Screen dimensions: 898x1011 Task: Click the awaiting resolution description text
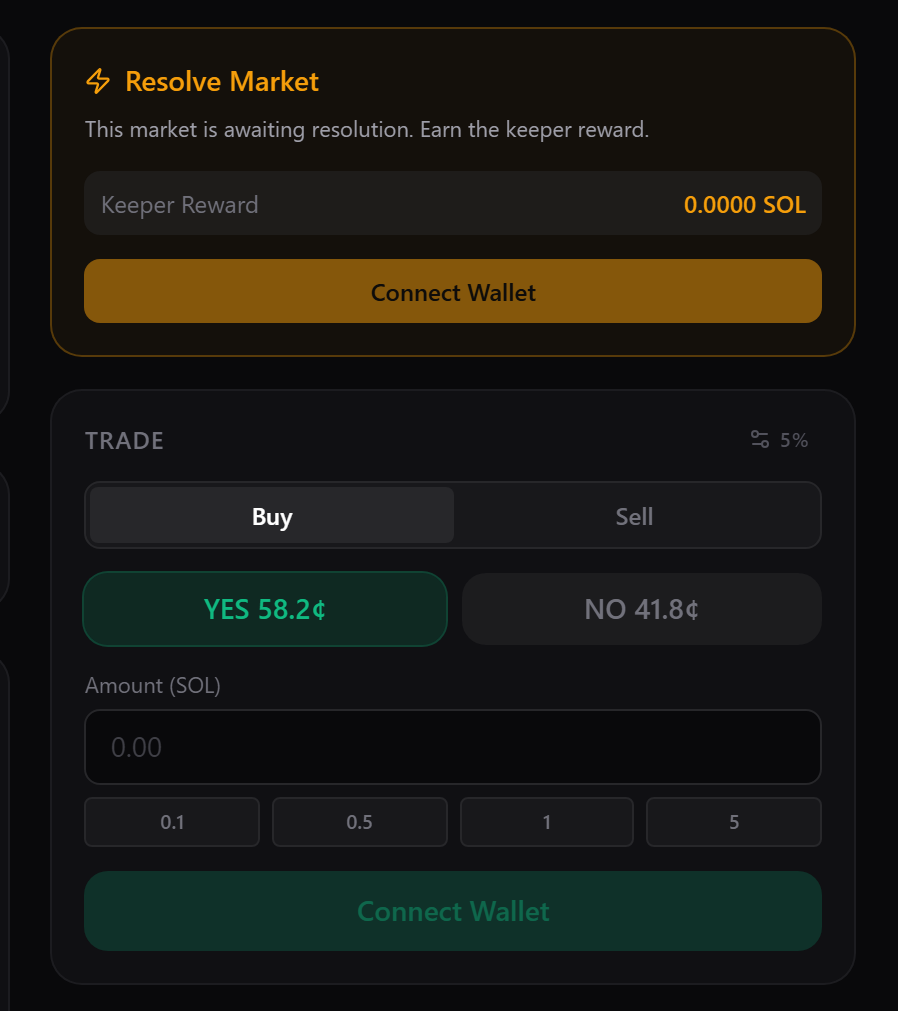coord(367,129)
